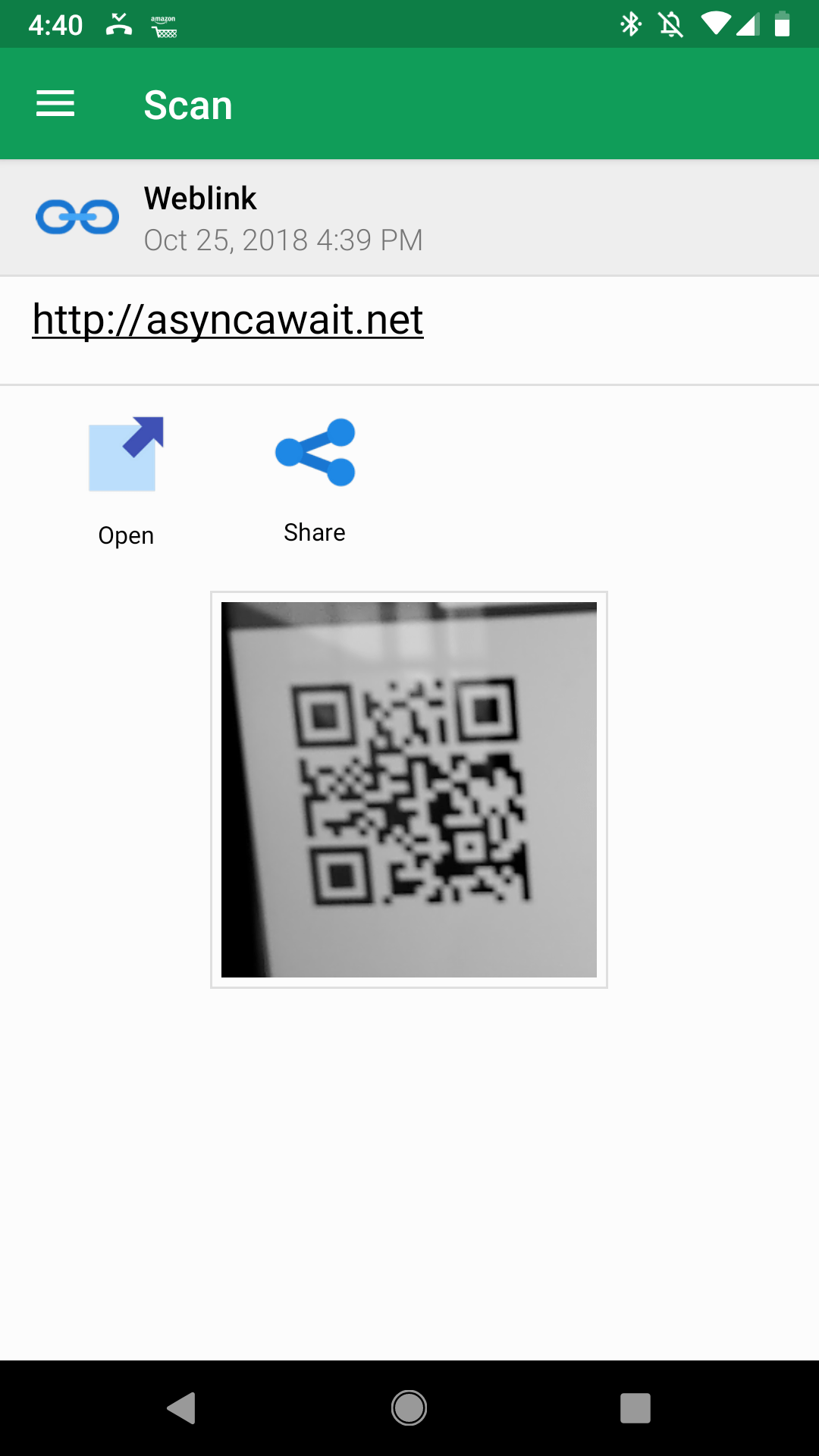This screenshot has width=819, height=1456.
Task: Follow the http://asyncawait.net link
Action: [227, 320]
